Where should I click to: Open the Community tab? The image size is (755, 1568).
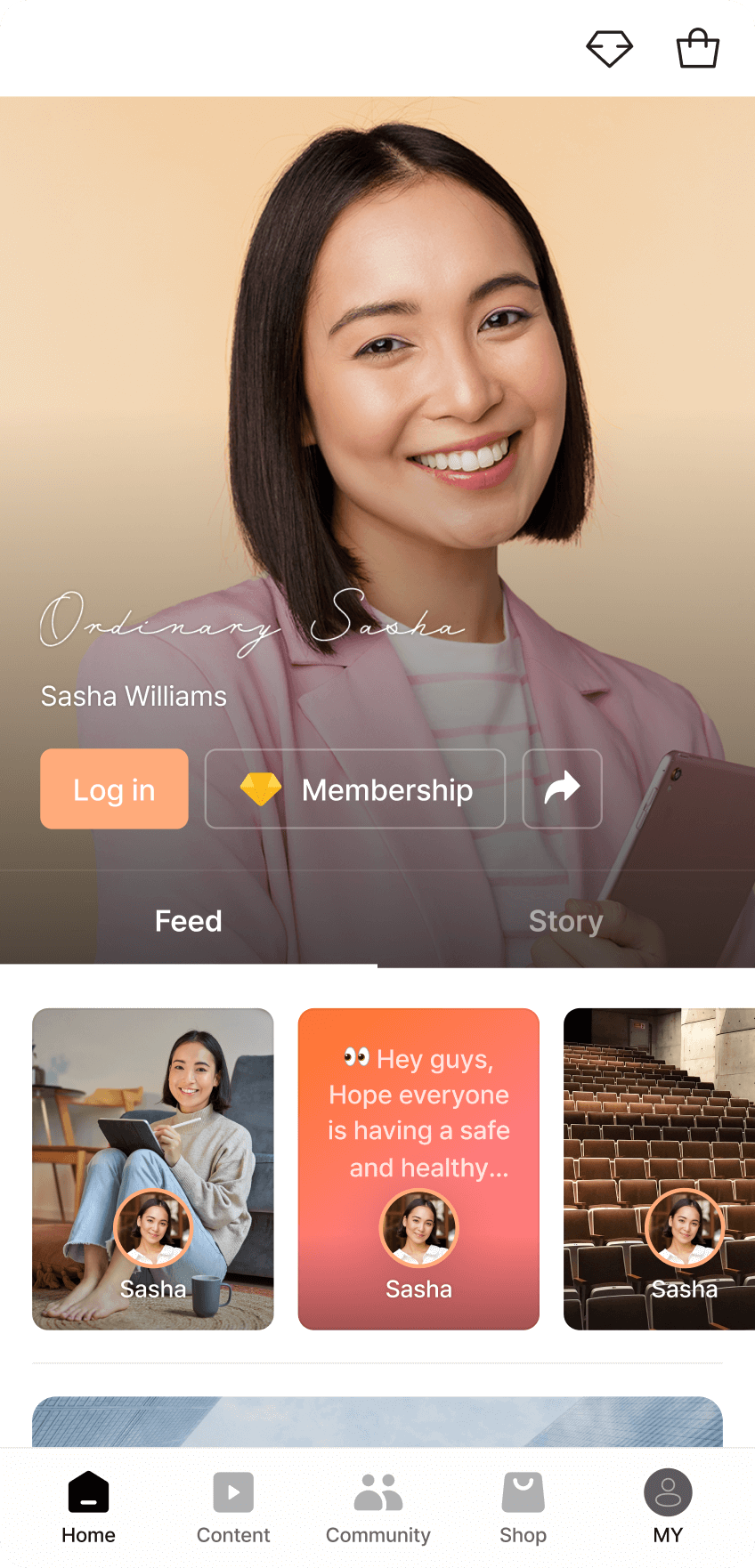378,1508
